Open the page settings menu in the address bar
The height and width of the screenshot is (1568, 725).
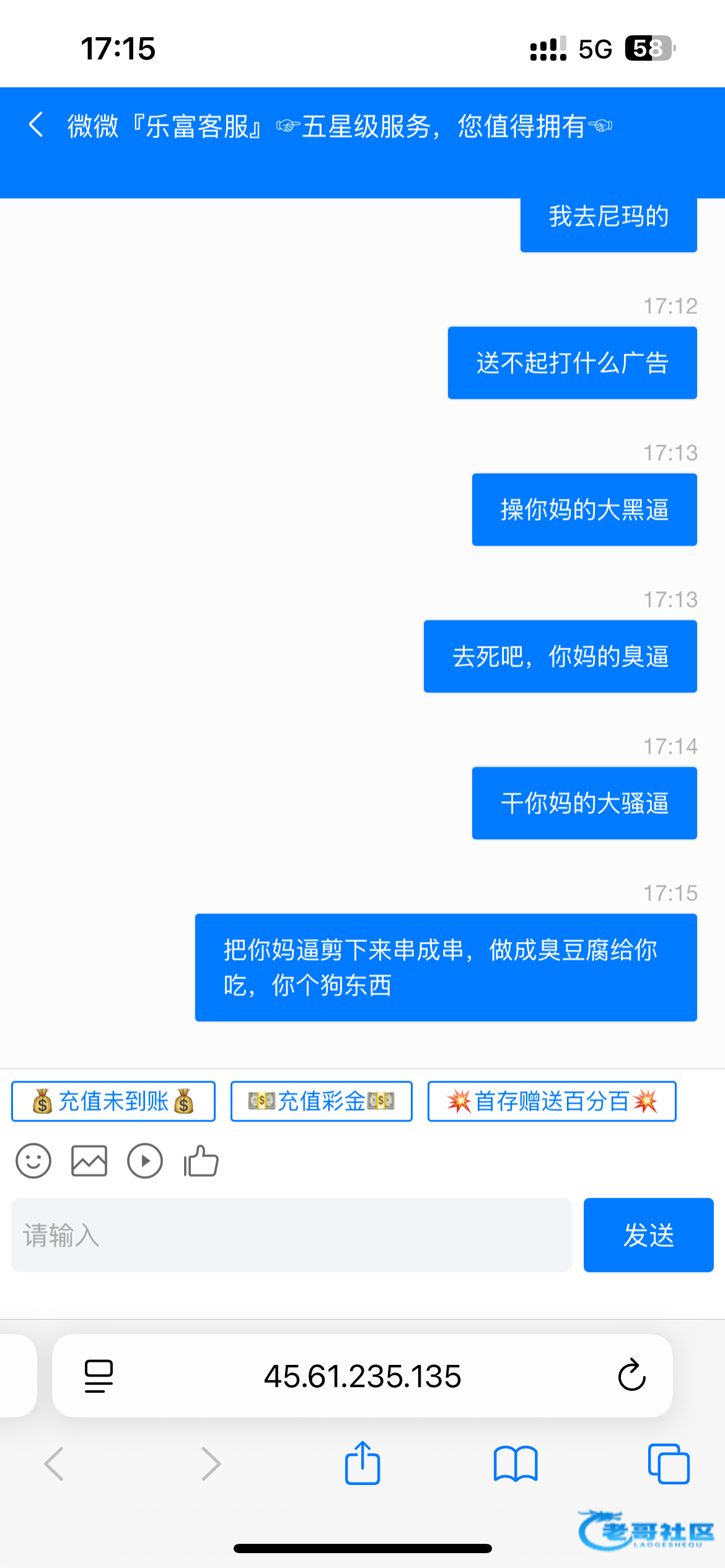click(x=99, y=1376)
